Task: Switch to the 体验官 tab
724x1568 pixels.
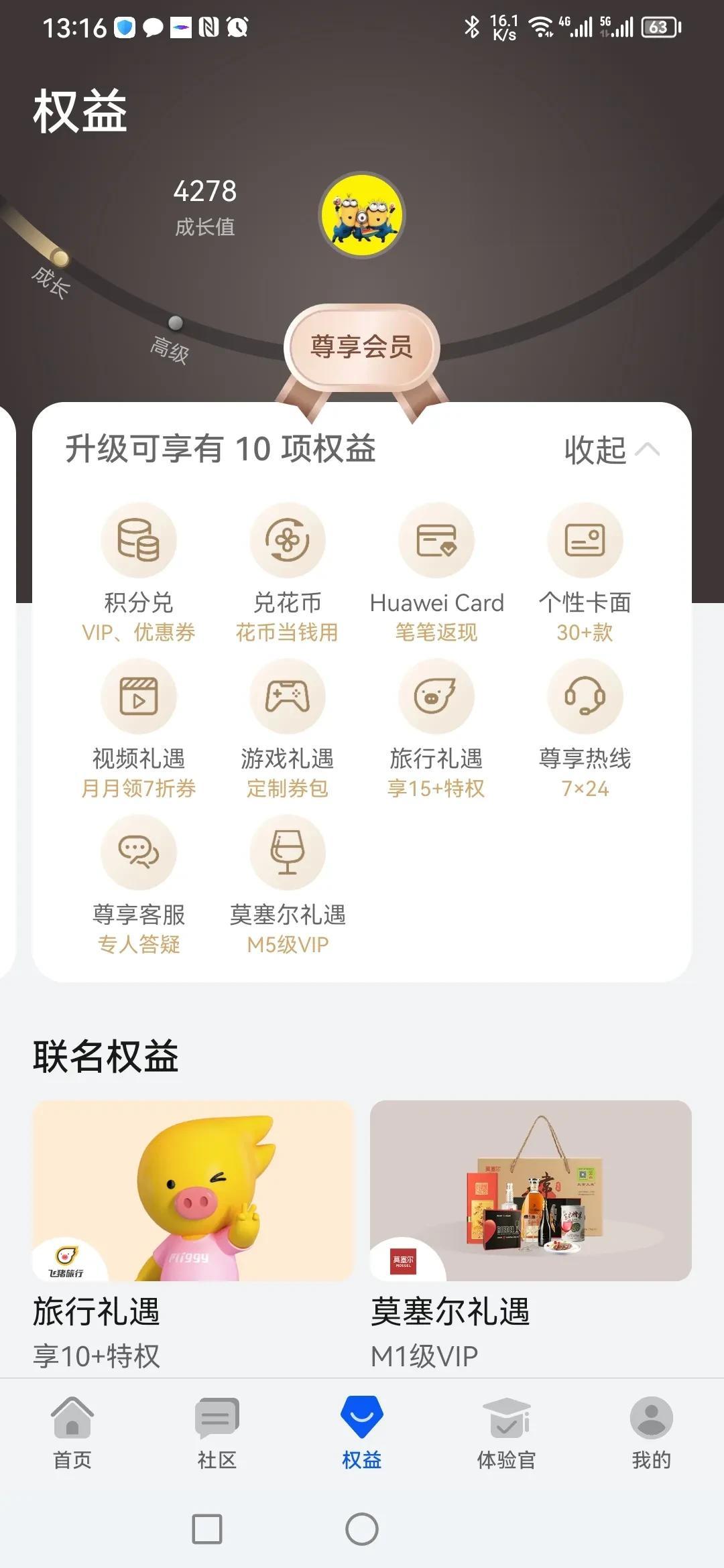Action: (x=507, y=1432)
